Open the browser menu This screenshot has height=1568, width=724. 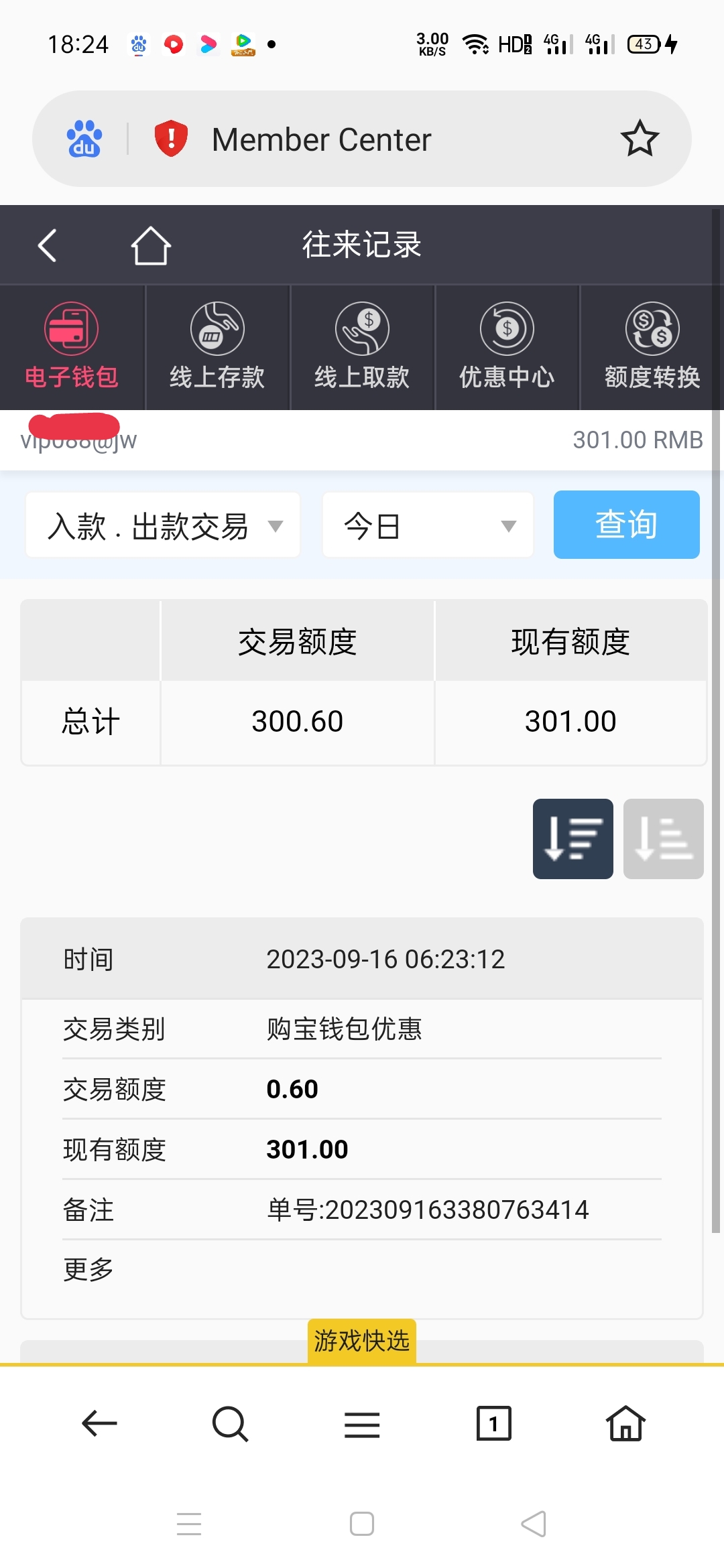pyautogui.click(x=362, y=1423)
